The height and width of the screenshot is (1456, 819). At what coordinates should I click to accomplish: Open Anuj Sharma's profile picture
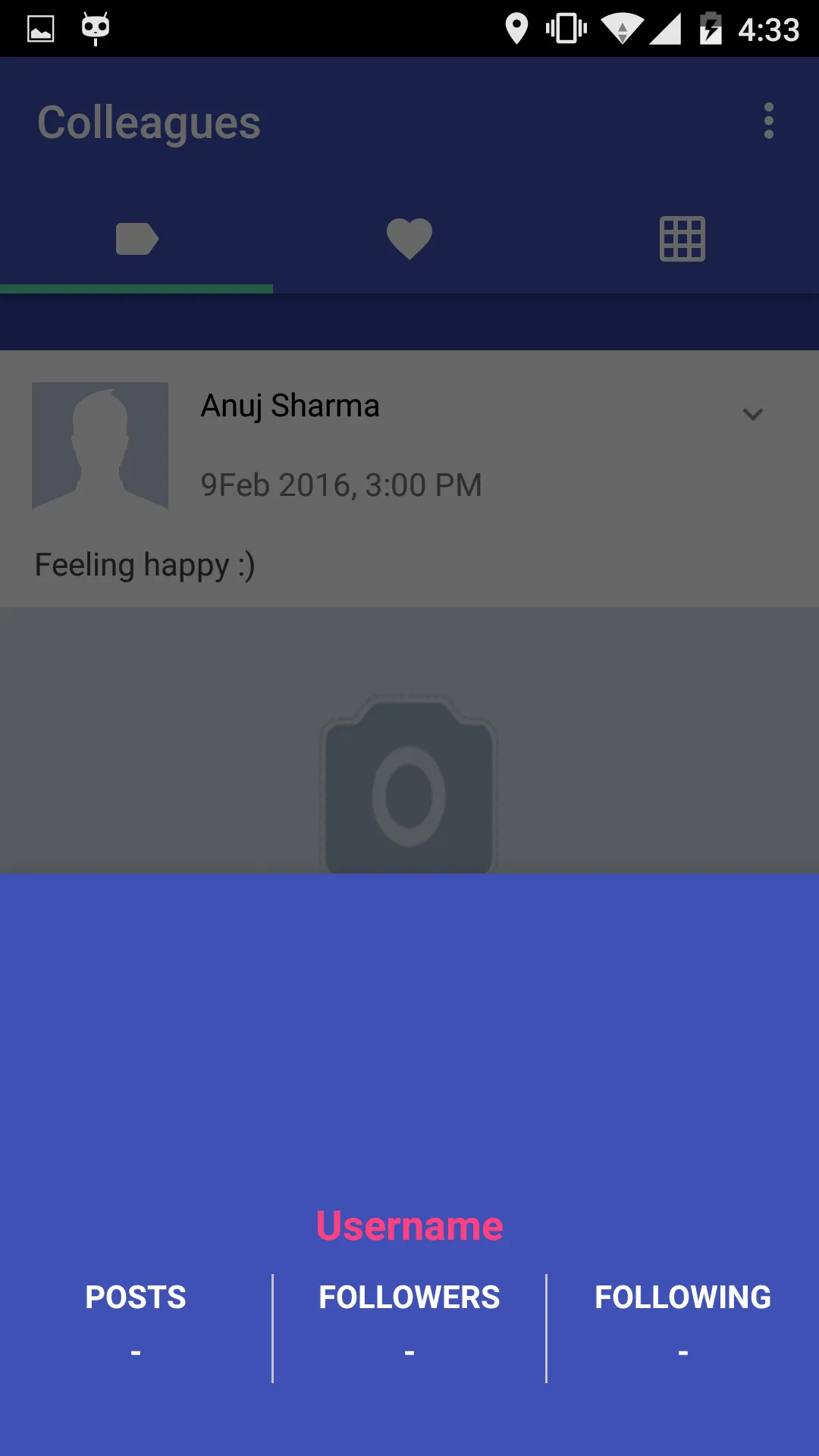point(100,446)
